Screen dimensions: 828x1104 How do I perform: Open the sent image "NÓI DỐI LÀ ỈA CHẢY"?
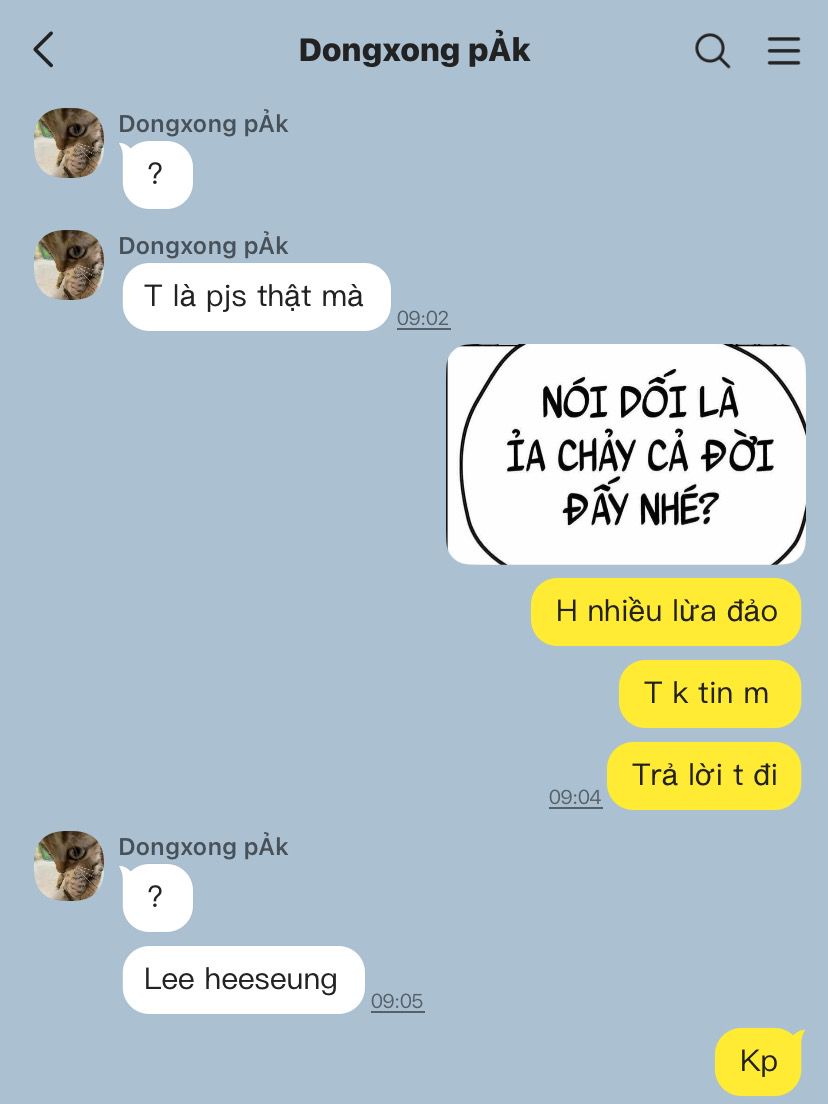[x=626, y=454]
